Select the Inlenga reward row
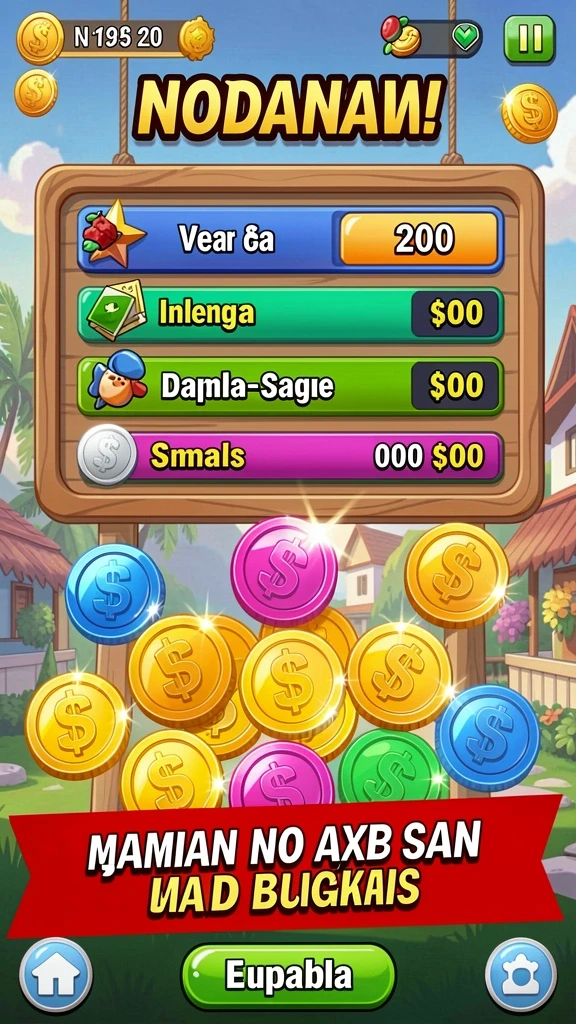The width and height of the screenshot is (576, 1024). pos(290,314)
